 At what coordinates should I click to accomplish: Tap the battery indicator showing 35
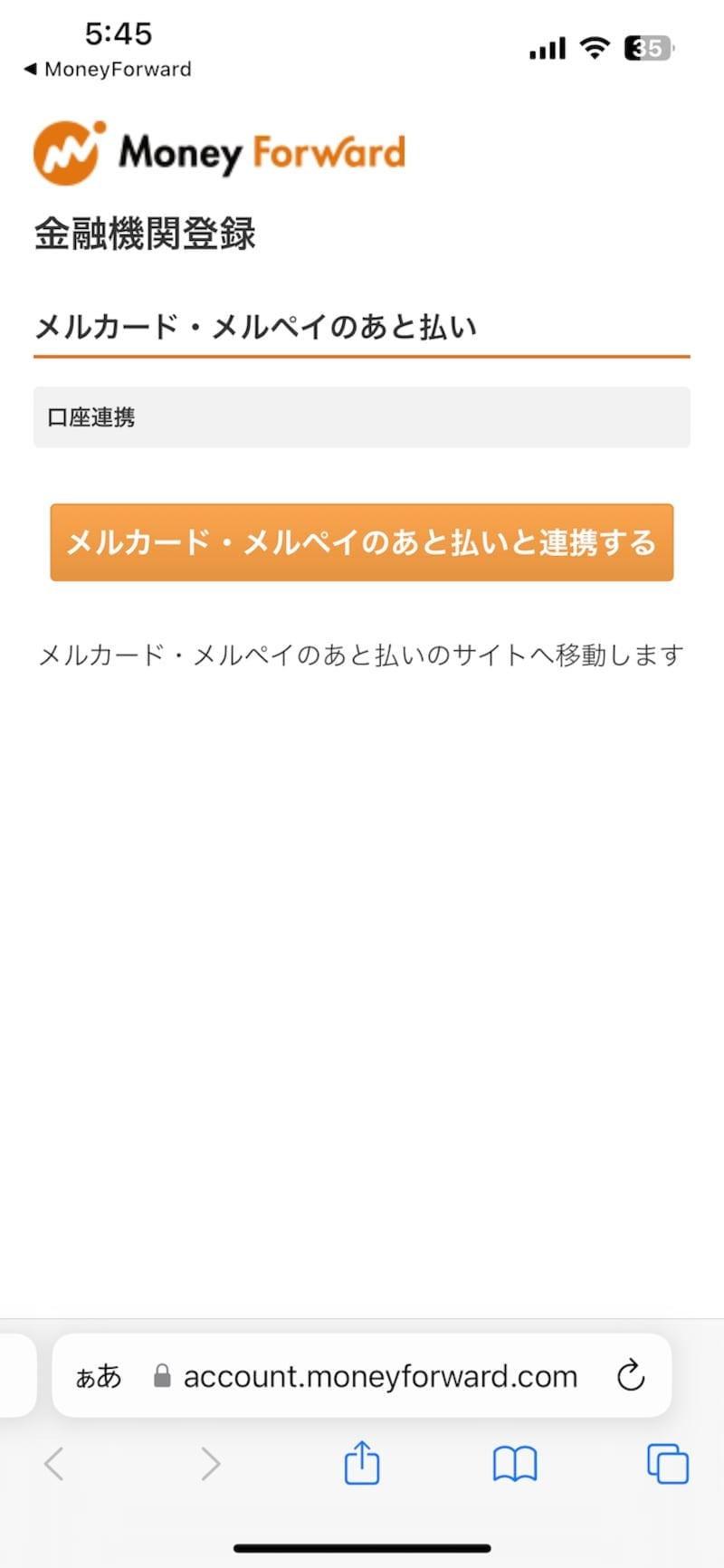(x=647, y=45)
